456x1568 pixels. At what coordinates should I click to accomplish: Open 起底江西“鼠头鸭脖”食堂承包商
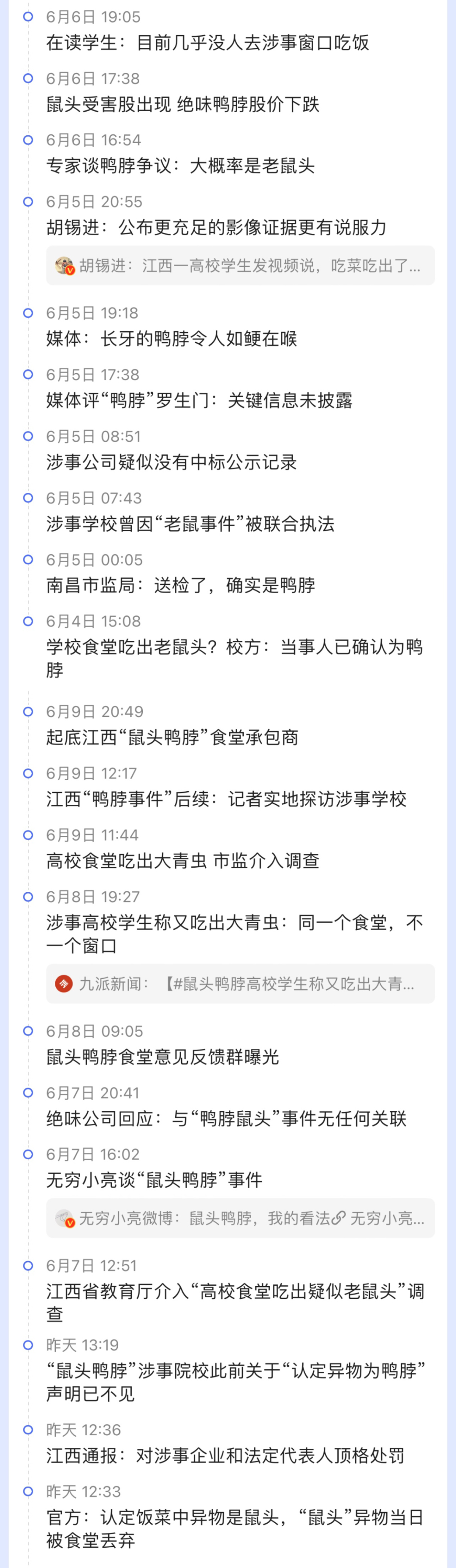pyautogui.click(x=172, y=737)
